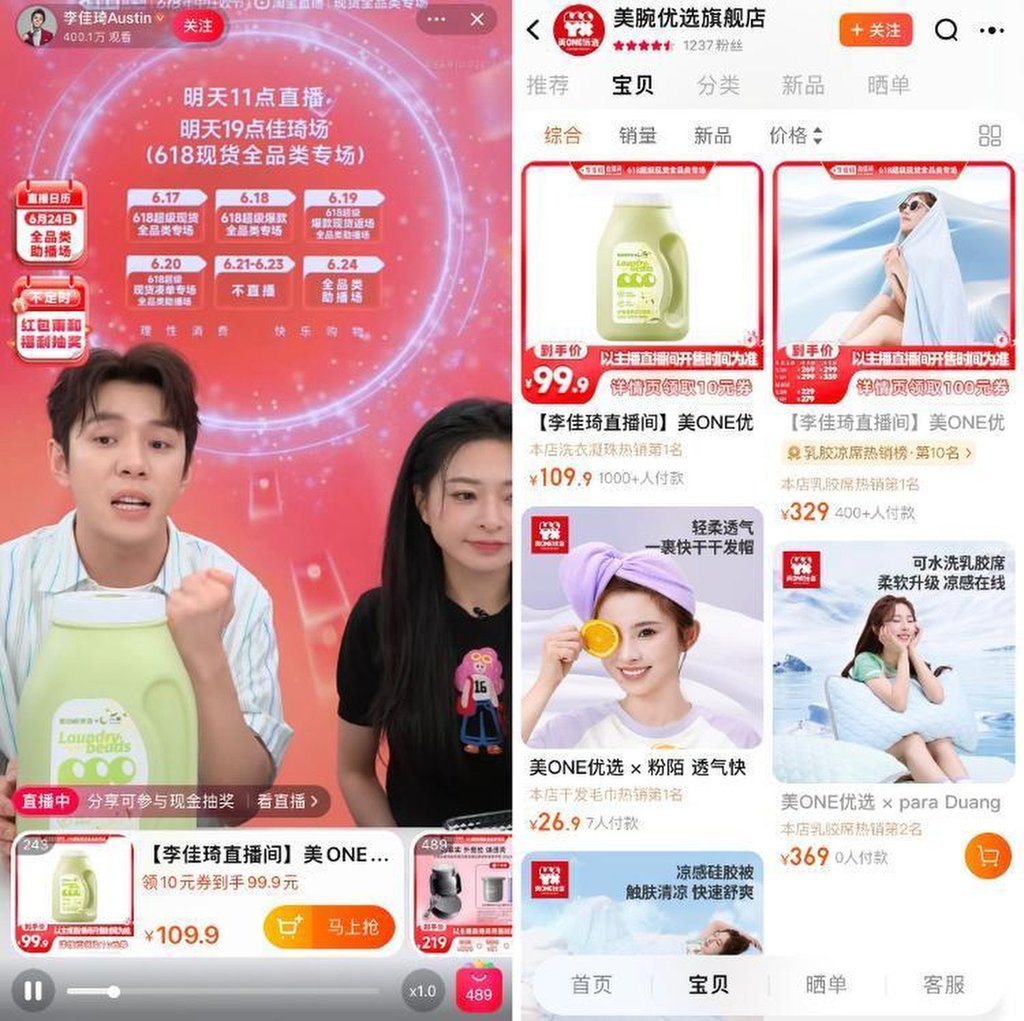
Task: Open the live stream's three-dot menu
Action: [x=437, y=19]
